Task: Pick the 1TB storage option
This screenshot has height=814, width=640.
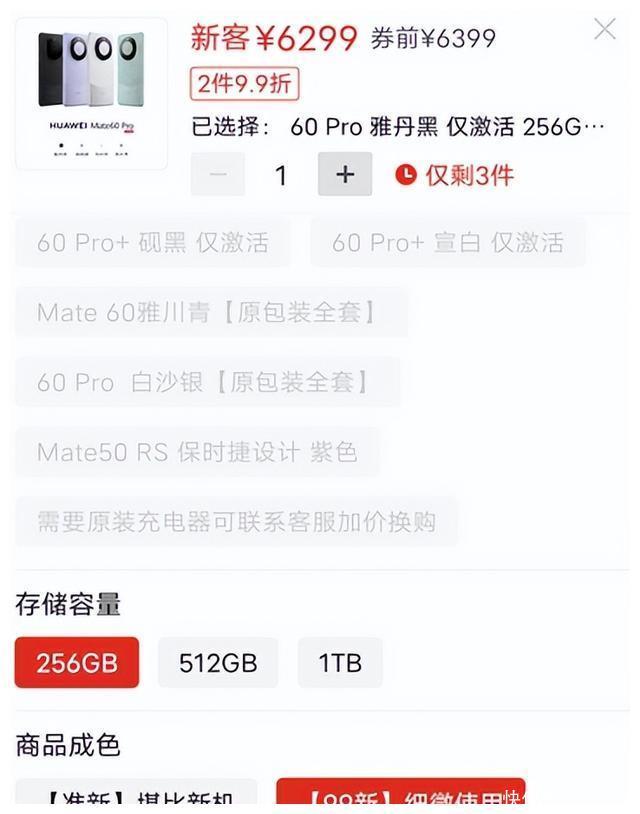Action: click(x=340, y=662)
